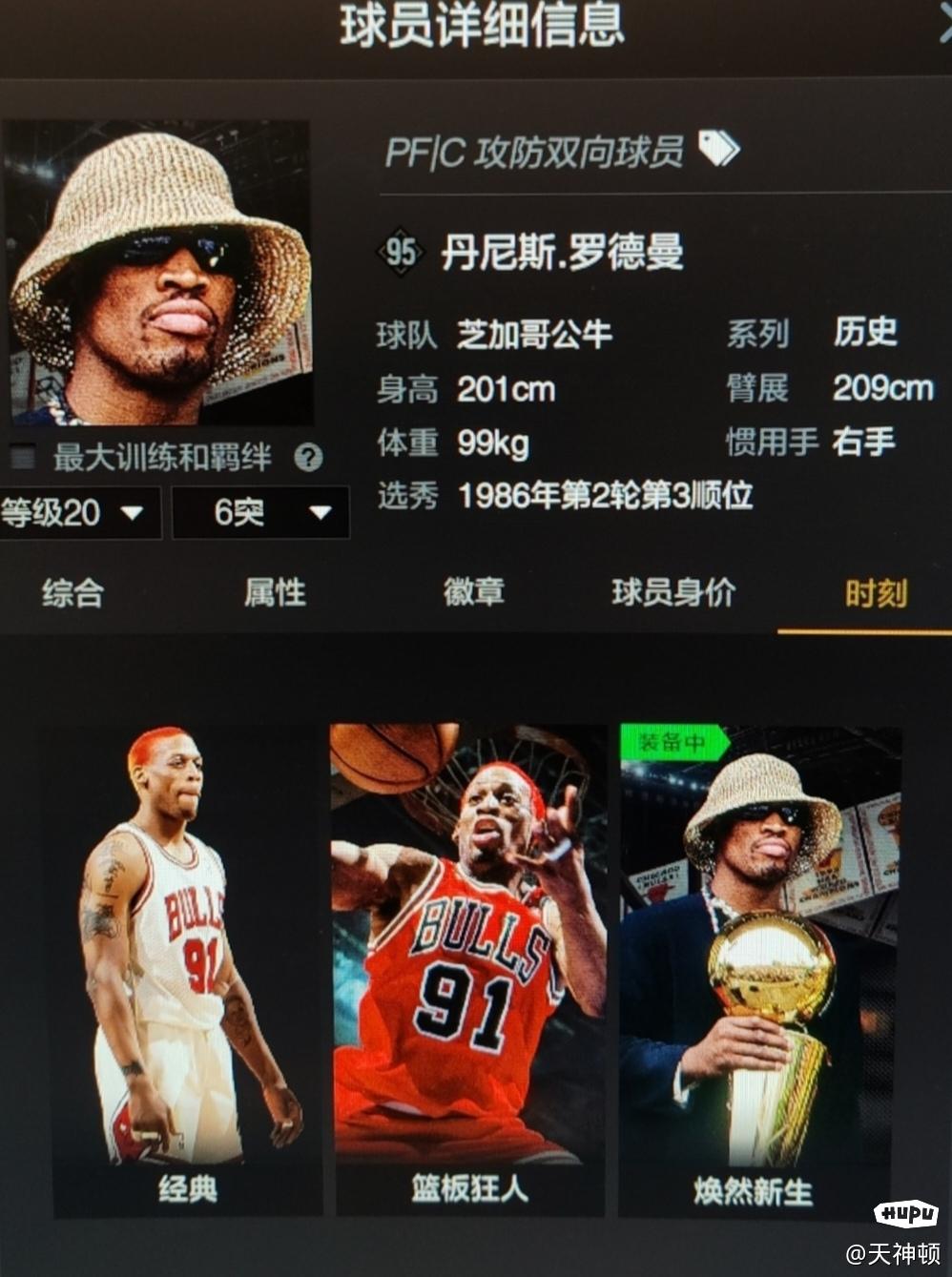952x1277 pixels.
Task: Tap the tag icon beside 攻防双向球员
Action: (719, 148)
